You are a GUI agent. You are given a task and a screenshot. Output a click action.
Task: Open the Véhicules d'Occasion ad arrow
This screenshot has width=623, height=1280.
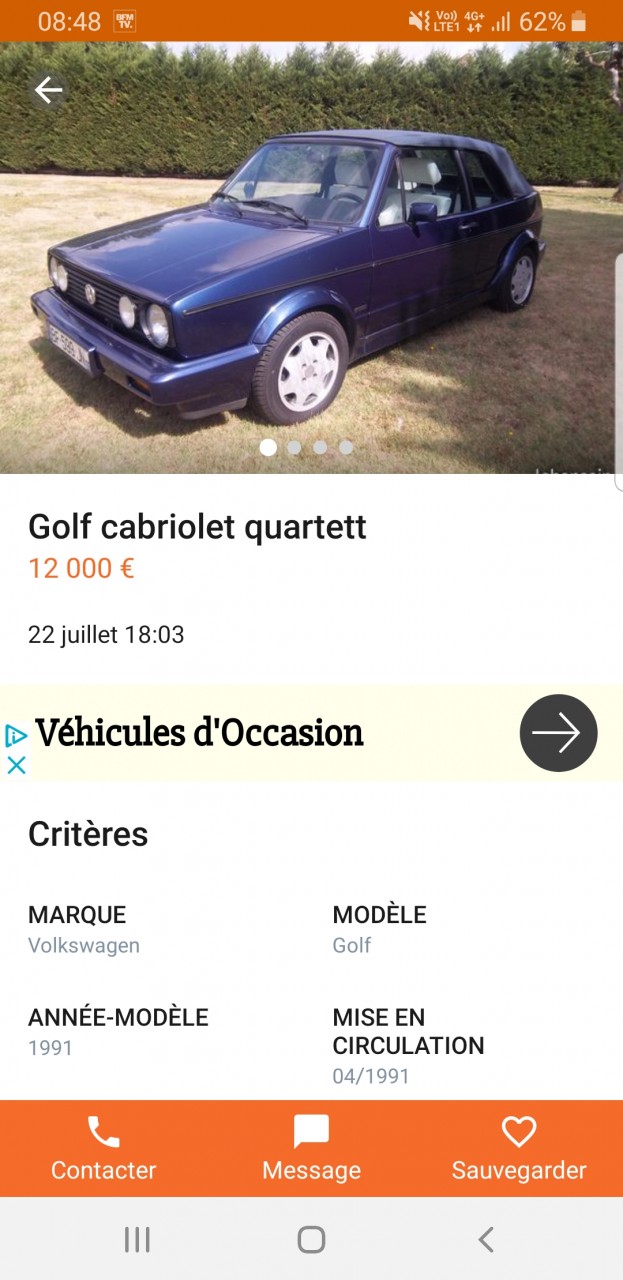point(558,733)
